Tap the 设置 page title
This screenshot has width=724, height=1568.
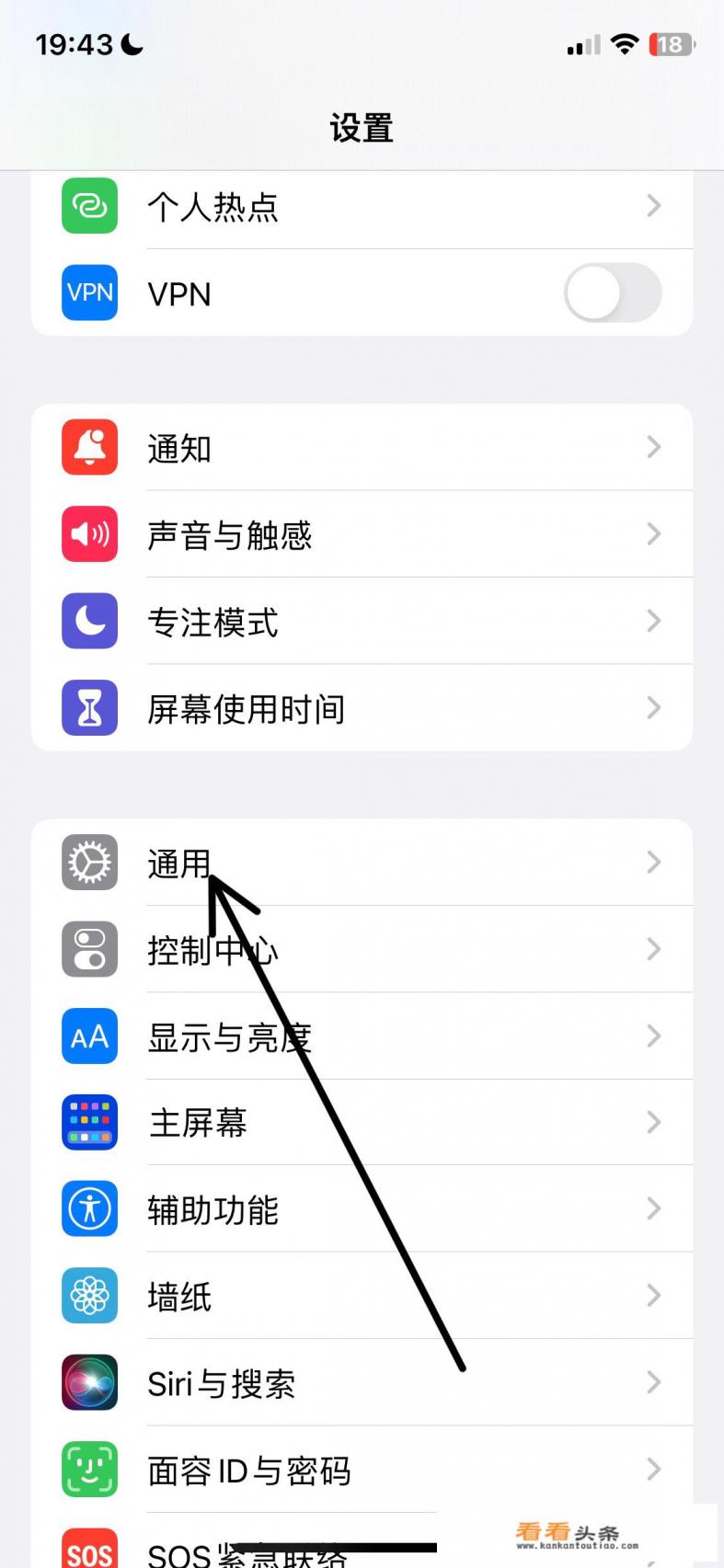[362, 129]
